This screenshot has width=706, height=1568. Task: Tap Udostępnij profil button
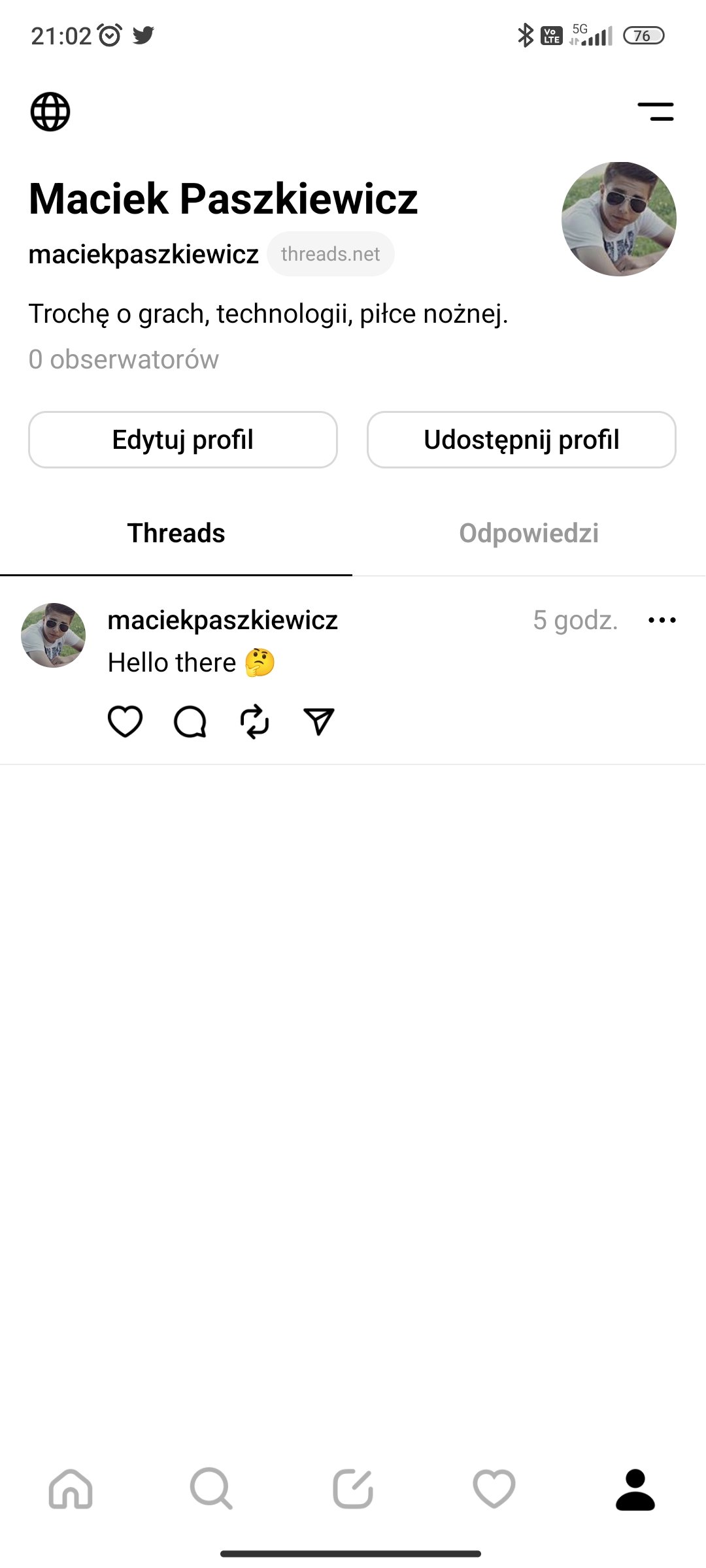click(x=522, y=440)
